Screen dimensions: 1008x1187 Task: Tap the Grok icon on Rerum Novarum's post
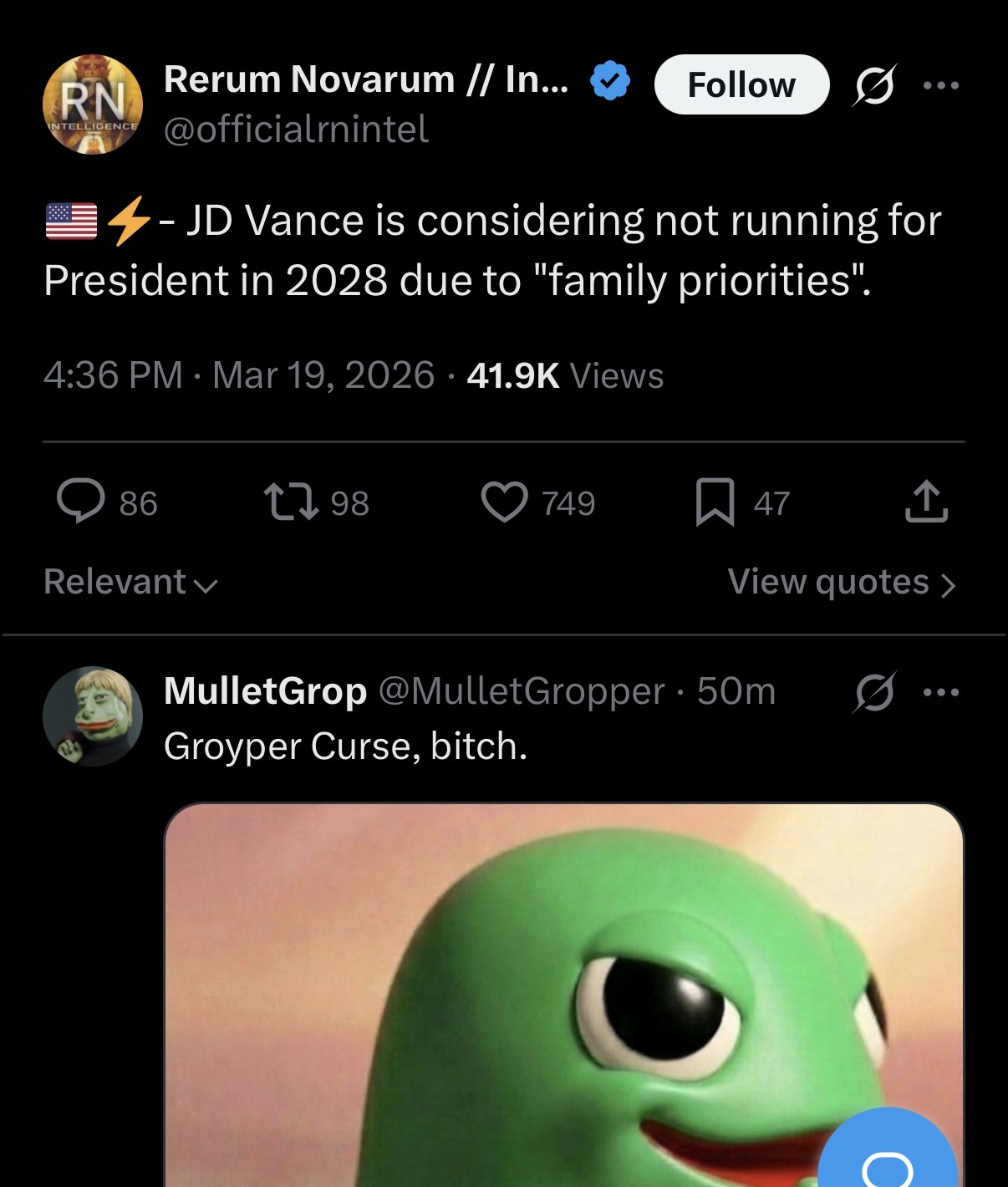point(874,84)
